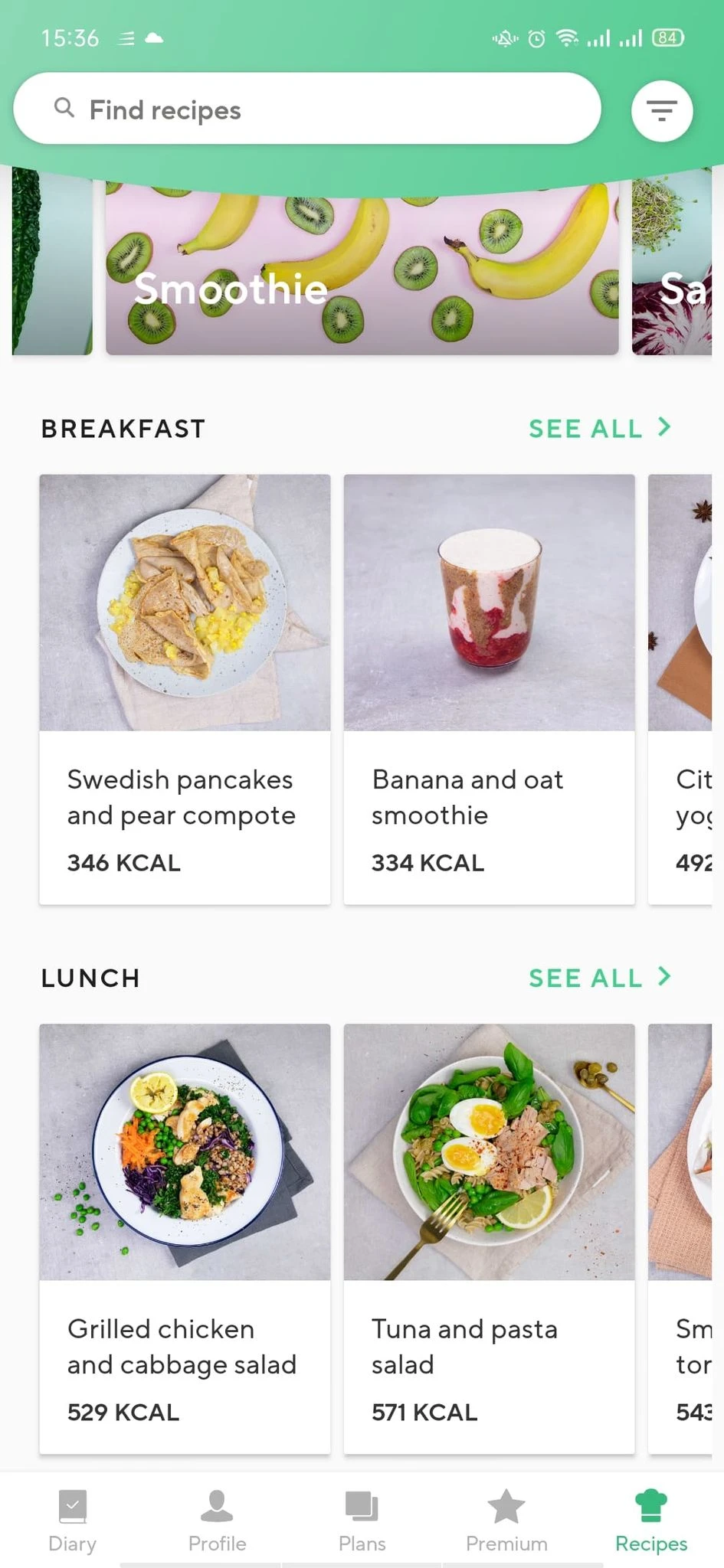The height and width of the screenshot is (1568, 724).
Task: Open Tuna and pasta salad recipe
Action: tap(489, 1238)
